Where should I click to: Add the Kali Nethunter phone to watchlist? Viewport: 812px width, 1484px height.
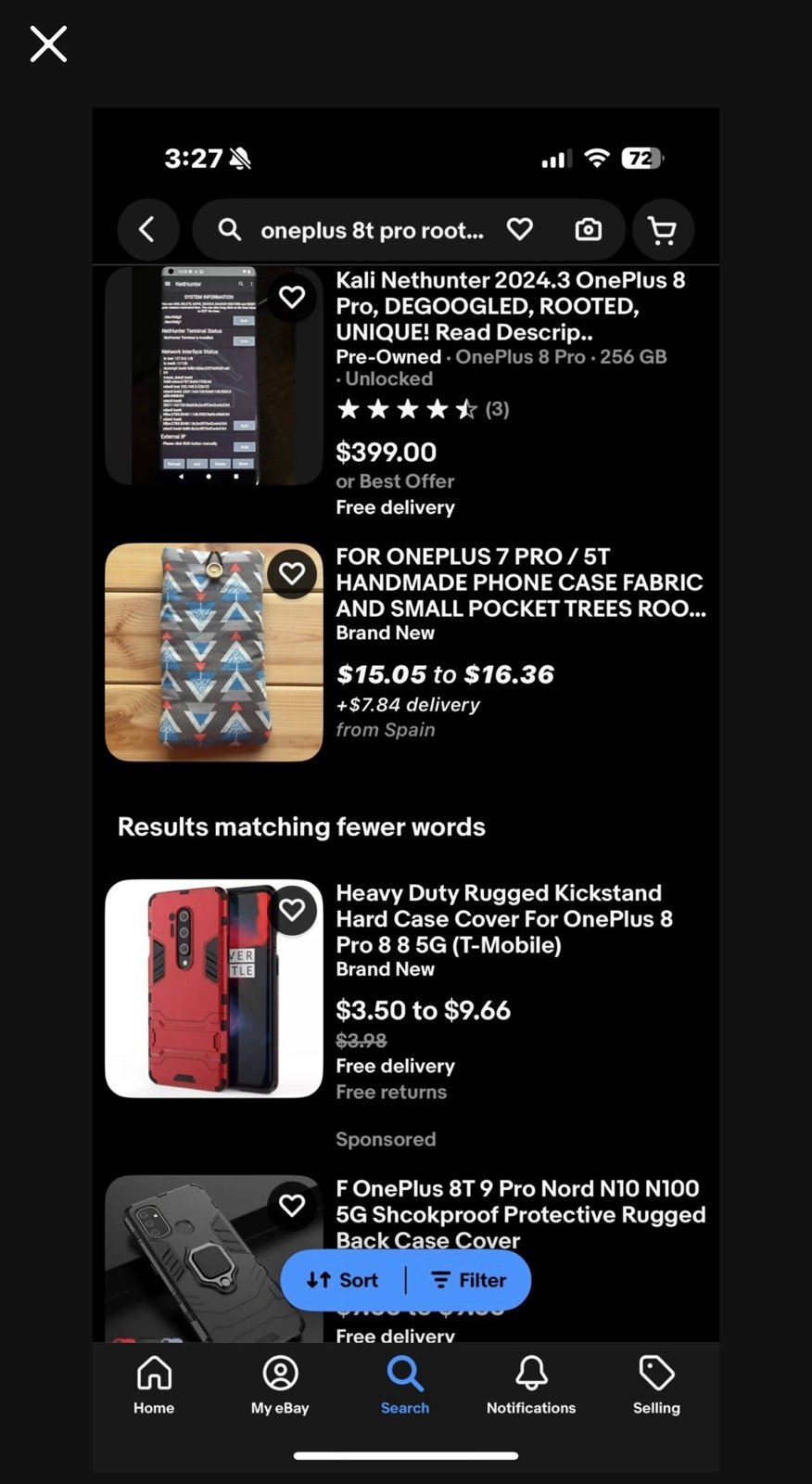[x=292, y=297]
